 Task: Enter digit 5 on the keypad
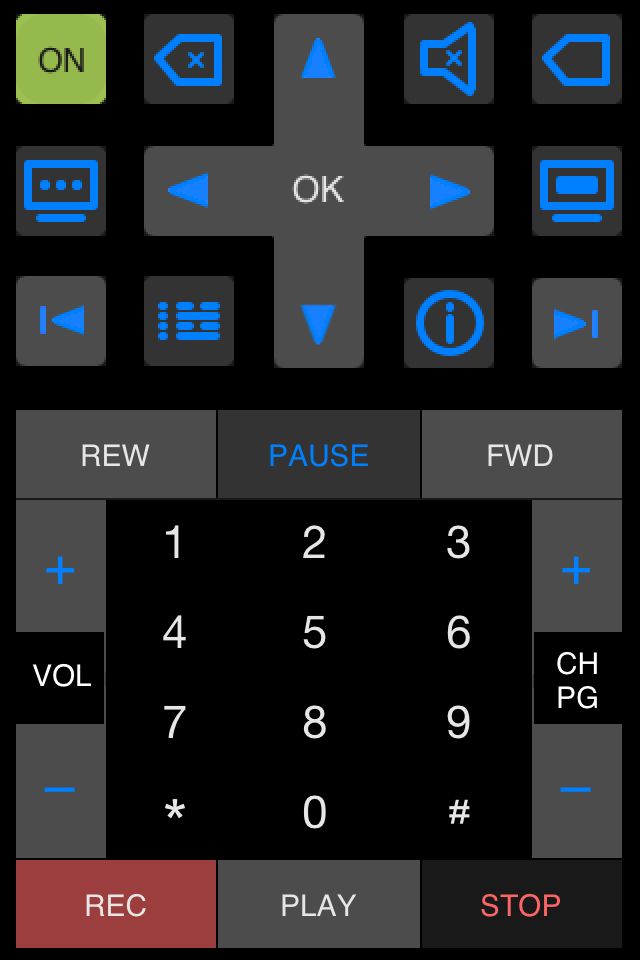coord(314,633)
